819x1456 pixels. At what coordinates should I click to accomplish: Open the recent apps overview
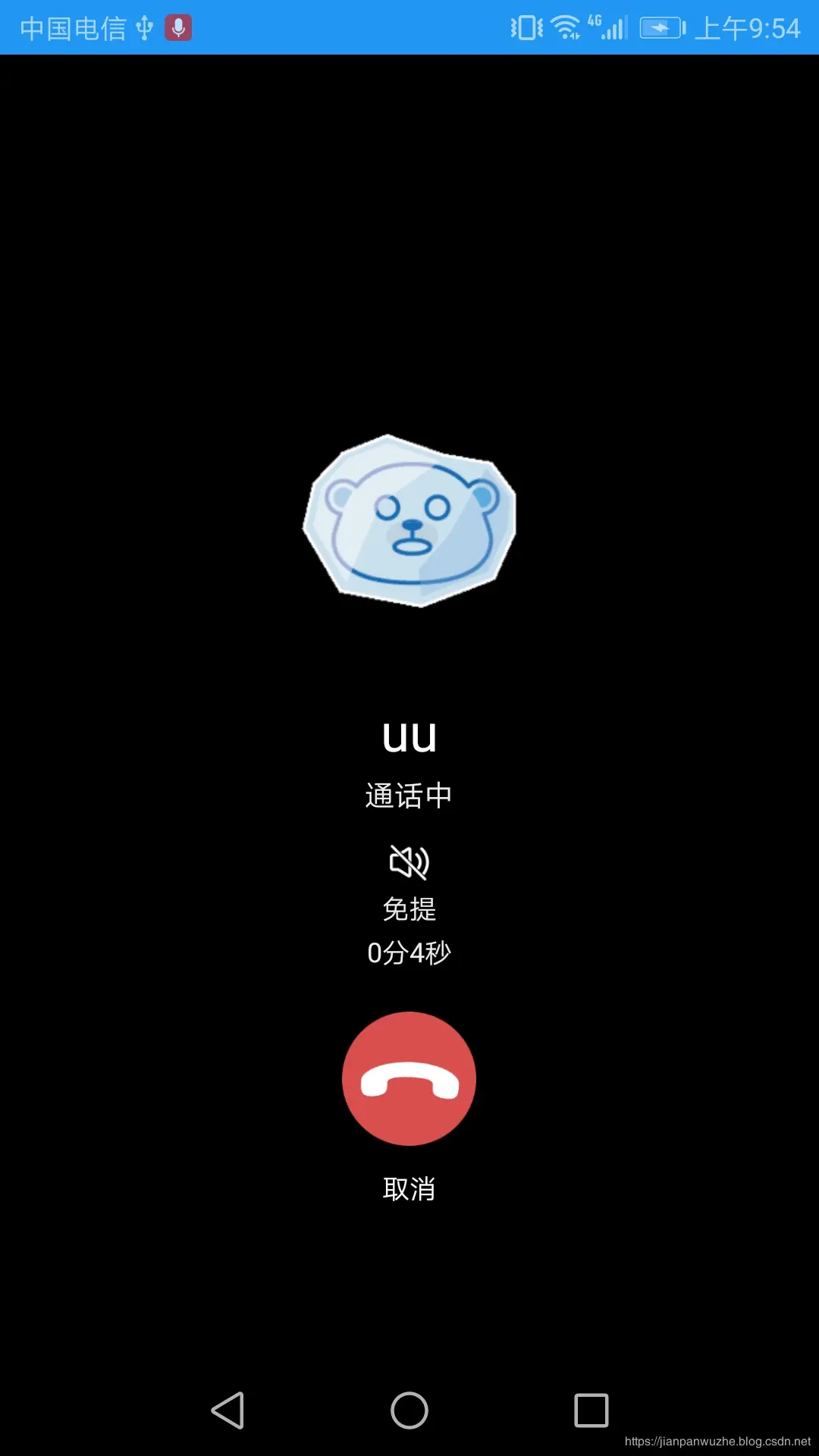tap(591, 1410)
